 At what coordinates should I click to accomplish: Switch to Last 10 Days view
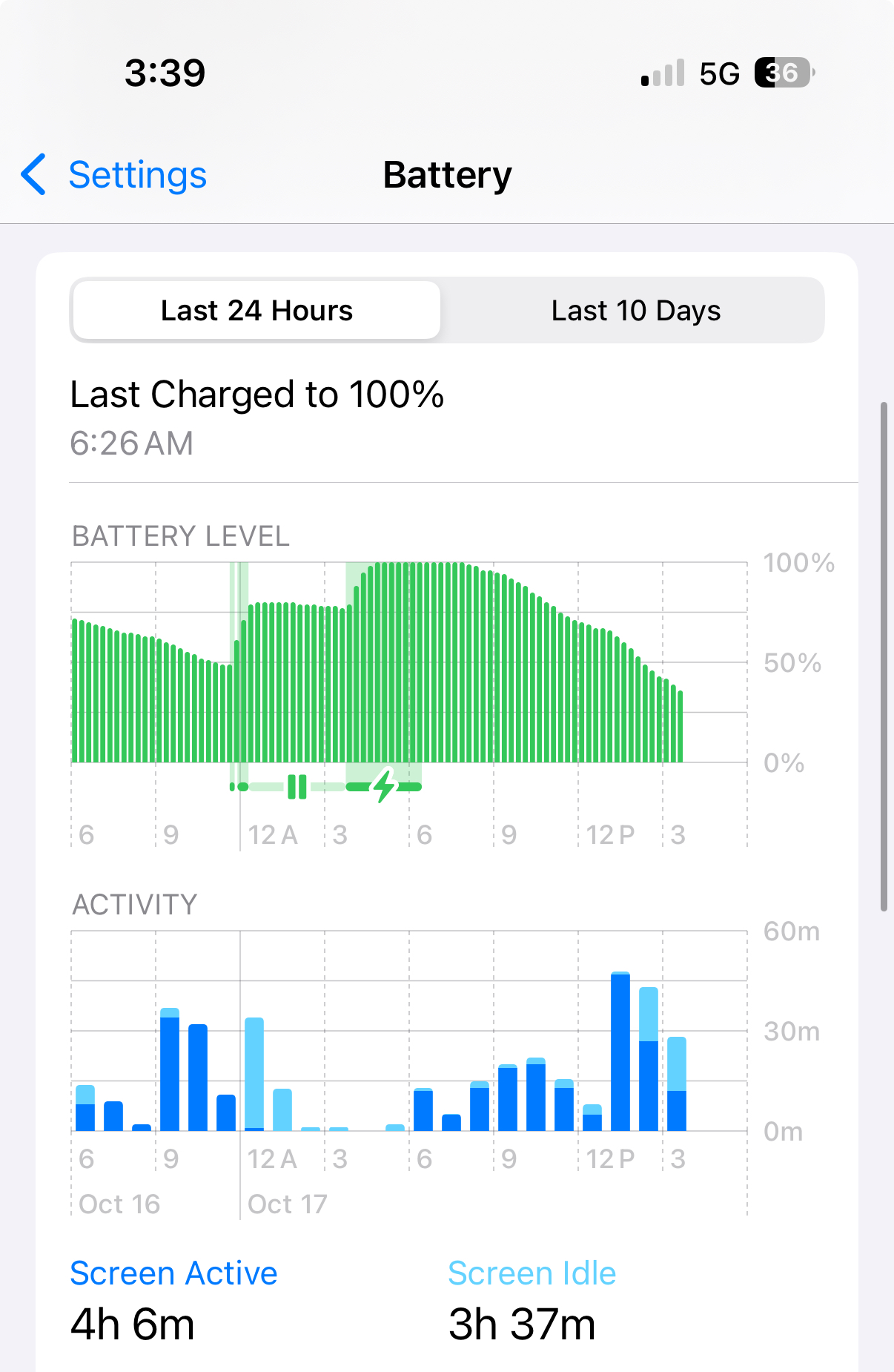click(x=635, y=311)
